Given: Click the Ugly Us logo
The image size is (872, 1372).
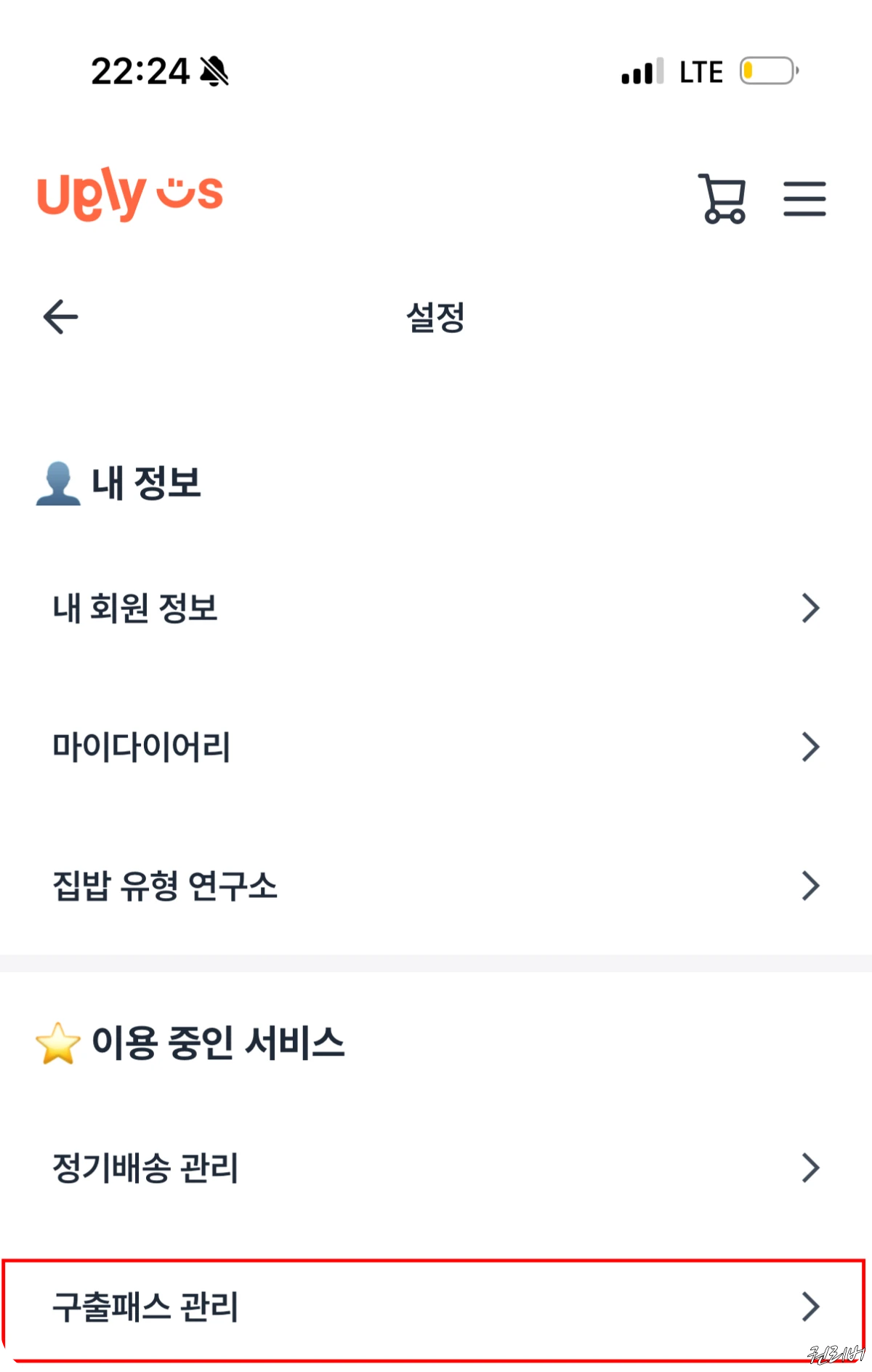Looking at the screenshot, I should pos(129,195).
